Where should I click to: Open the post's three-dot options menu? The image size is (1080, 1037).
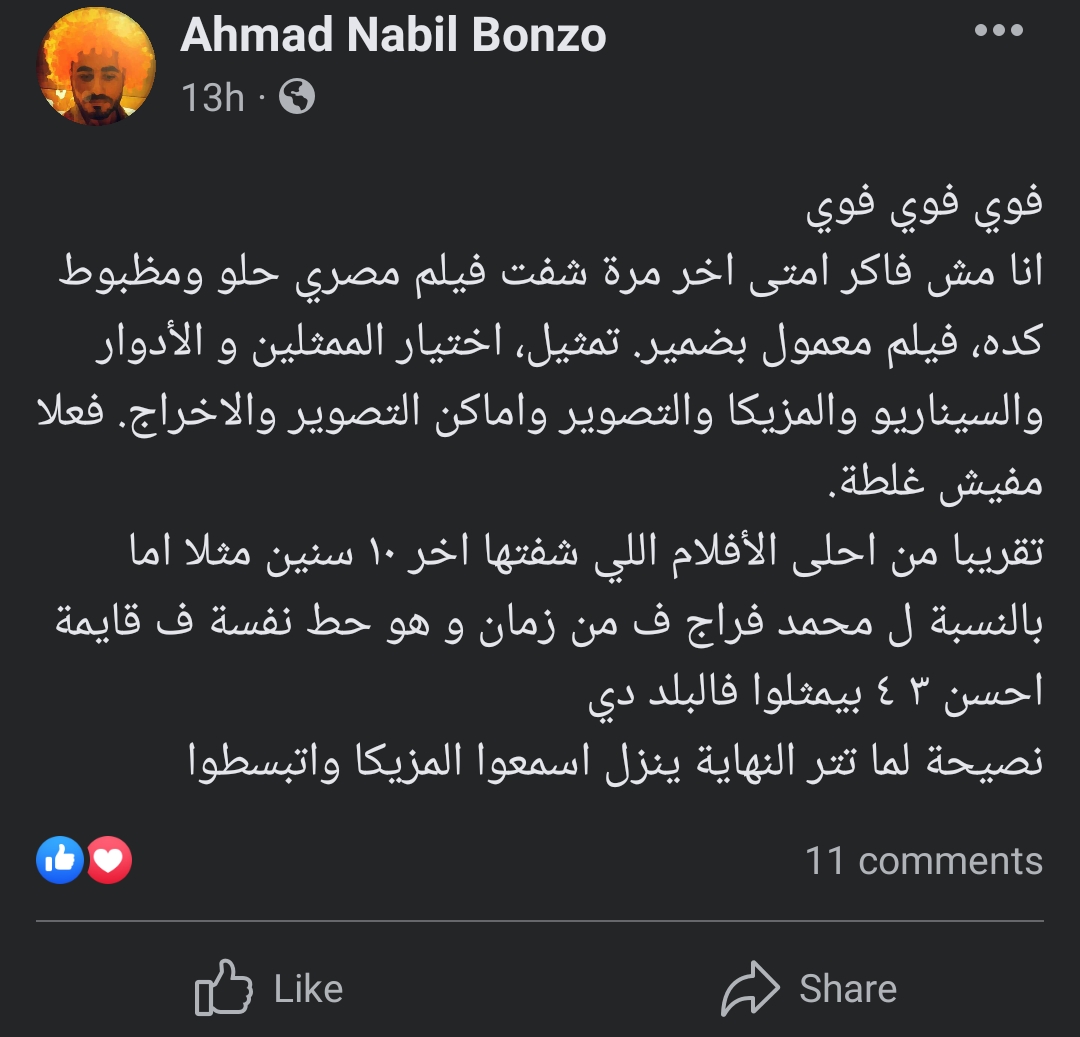(1000, 31)
